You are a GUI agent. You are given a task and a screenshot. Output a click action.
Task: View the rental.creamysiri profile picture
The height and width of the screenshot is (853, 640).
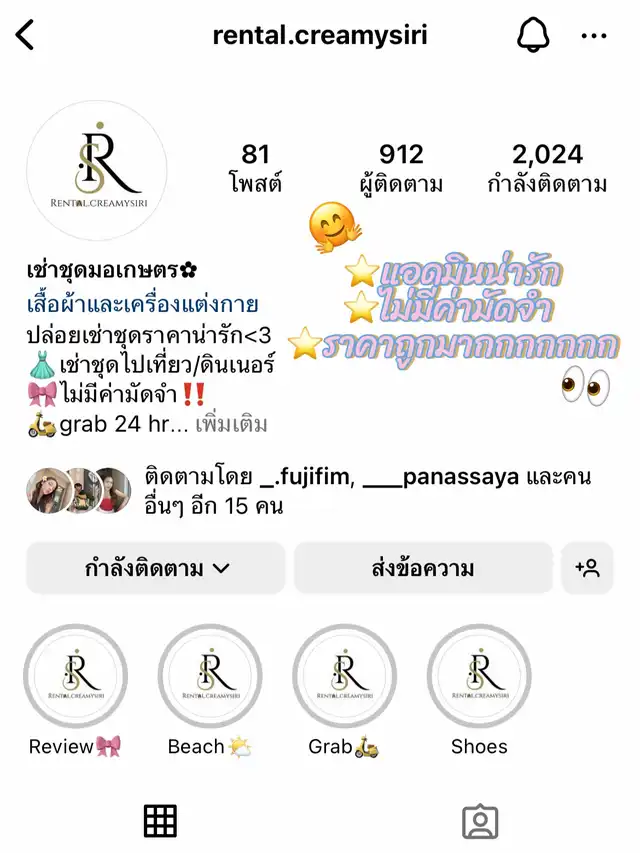coord(97,170)
